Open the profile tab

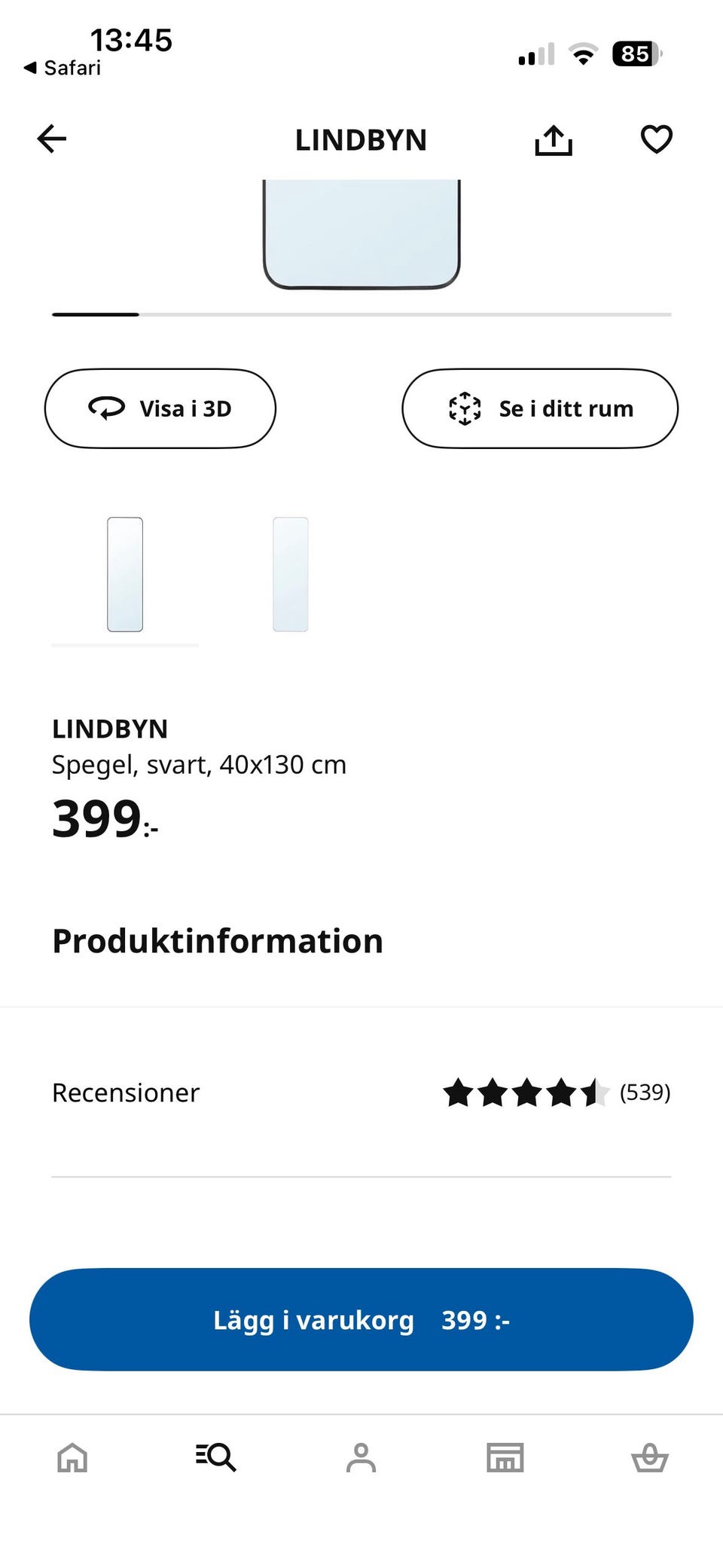click(361, 1457)
